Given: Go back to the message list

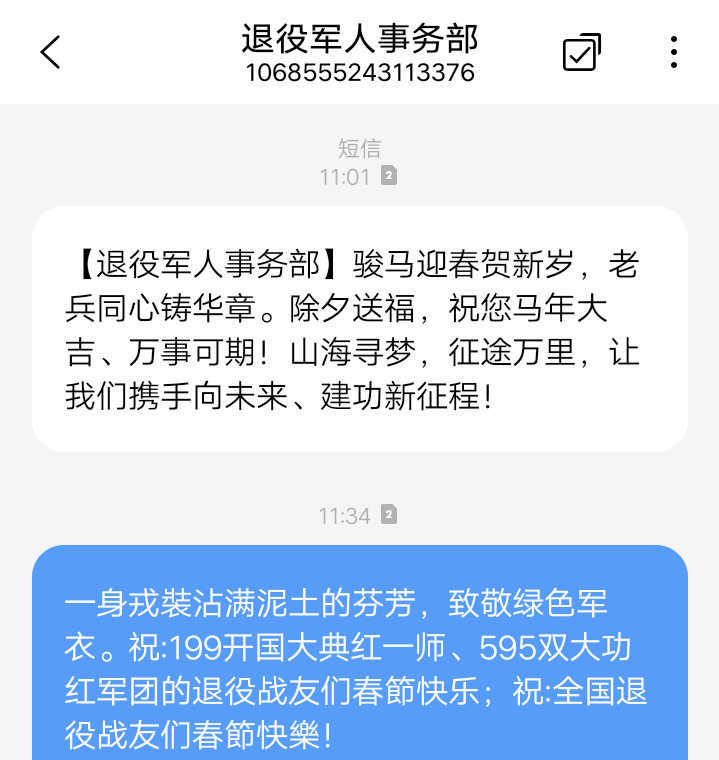Looking at the screenshot, I should (x=51, y=52).
